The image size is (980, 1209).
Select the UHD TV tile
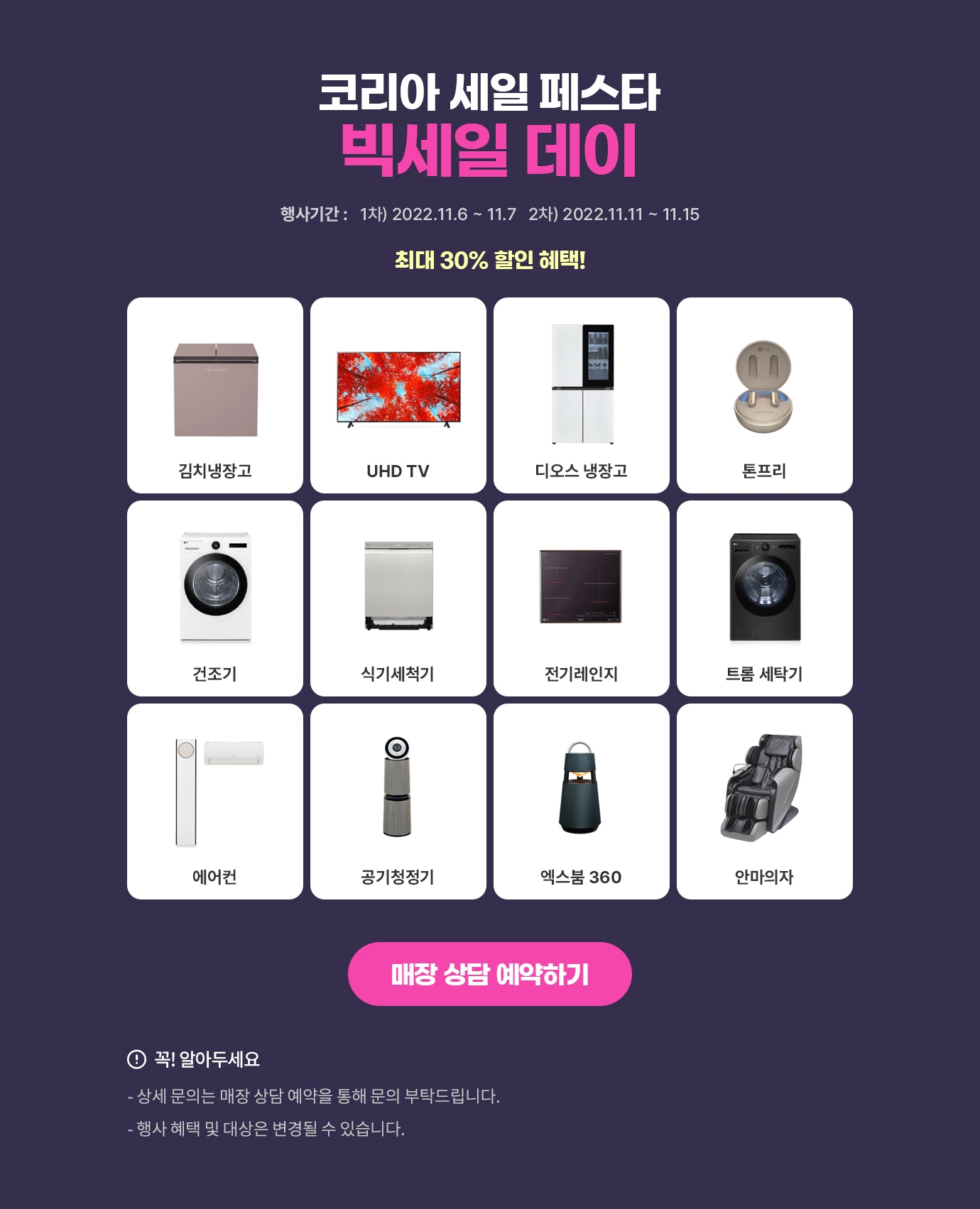(398, 395)
